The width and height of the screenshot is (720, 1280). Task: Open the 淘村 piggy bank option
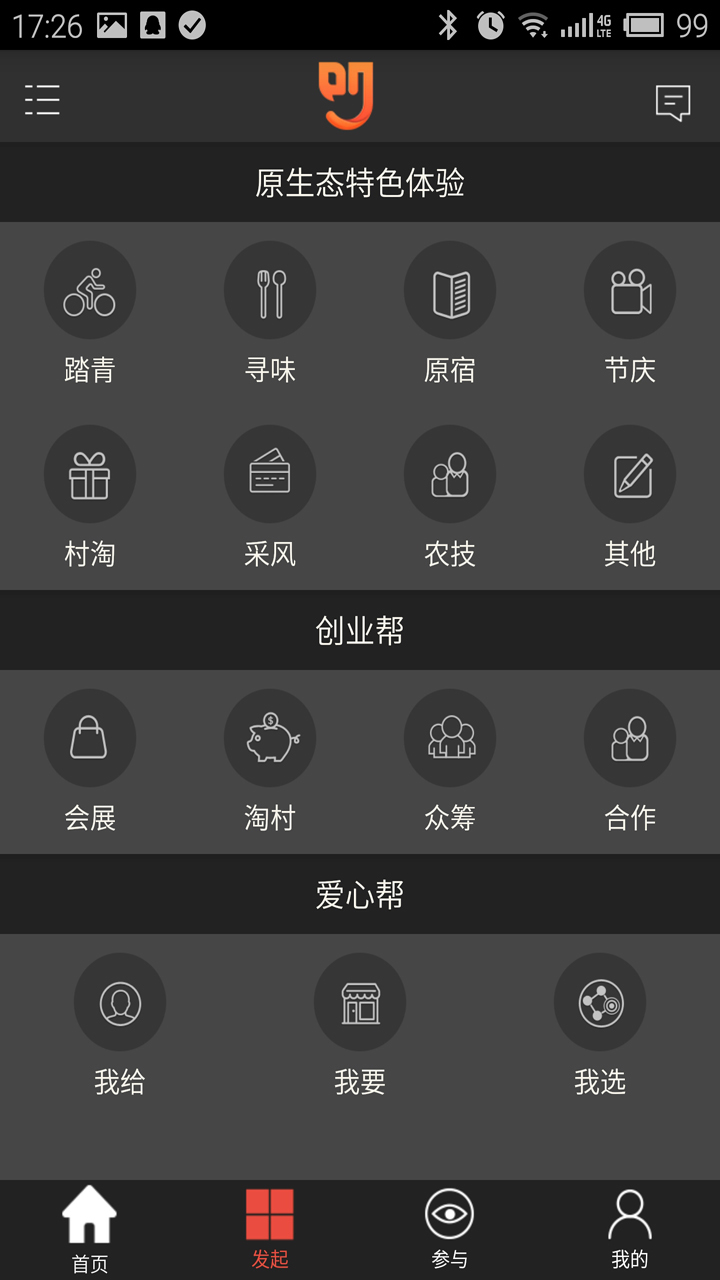[x=270, y=738]
